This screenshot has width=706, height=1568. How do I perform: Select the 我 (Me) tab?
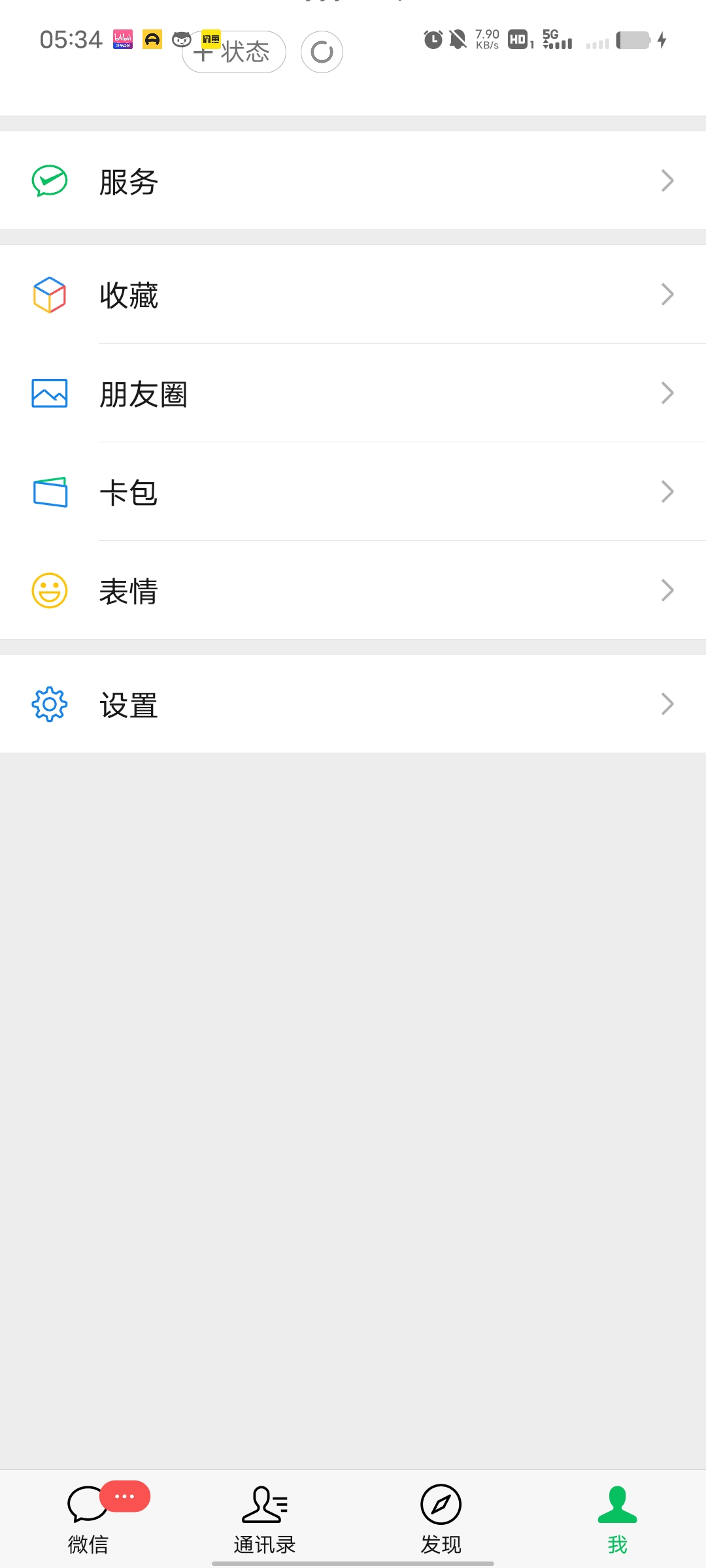(617, 1519)
